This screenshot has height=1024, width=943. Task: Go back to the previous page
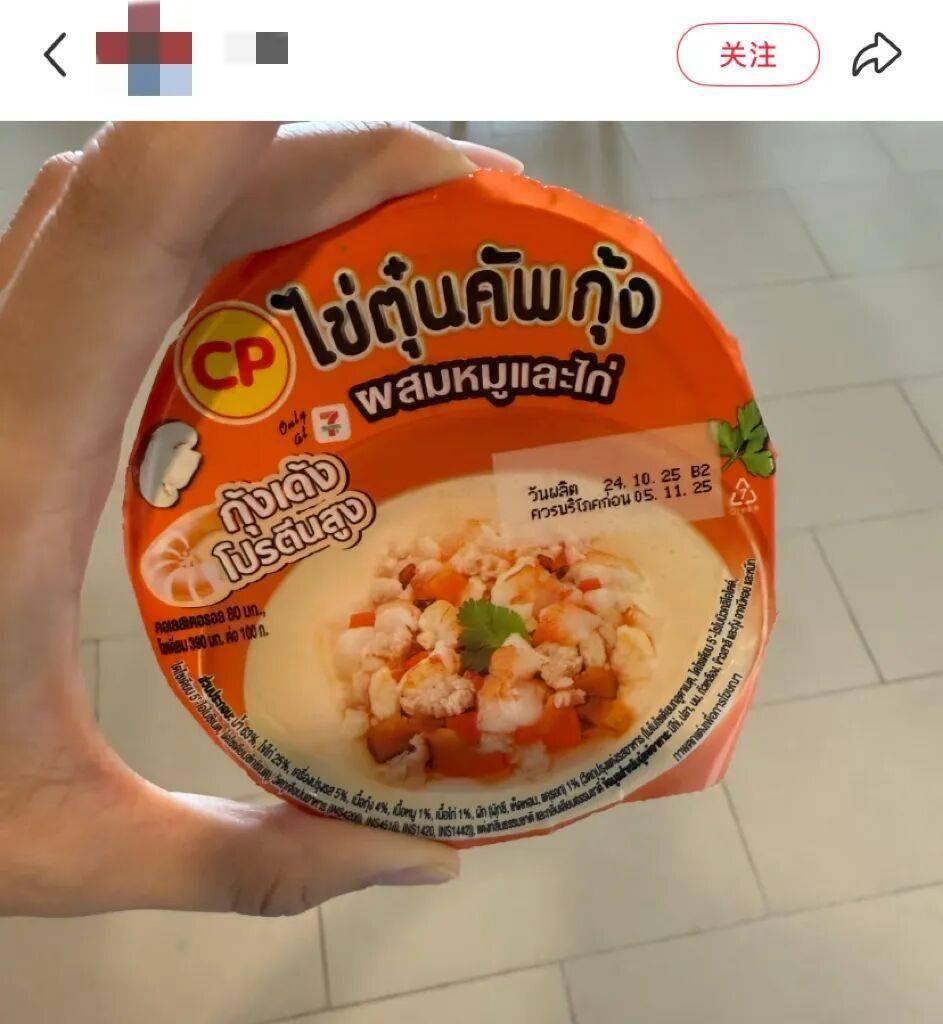(x=55, y=54)
